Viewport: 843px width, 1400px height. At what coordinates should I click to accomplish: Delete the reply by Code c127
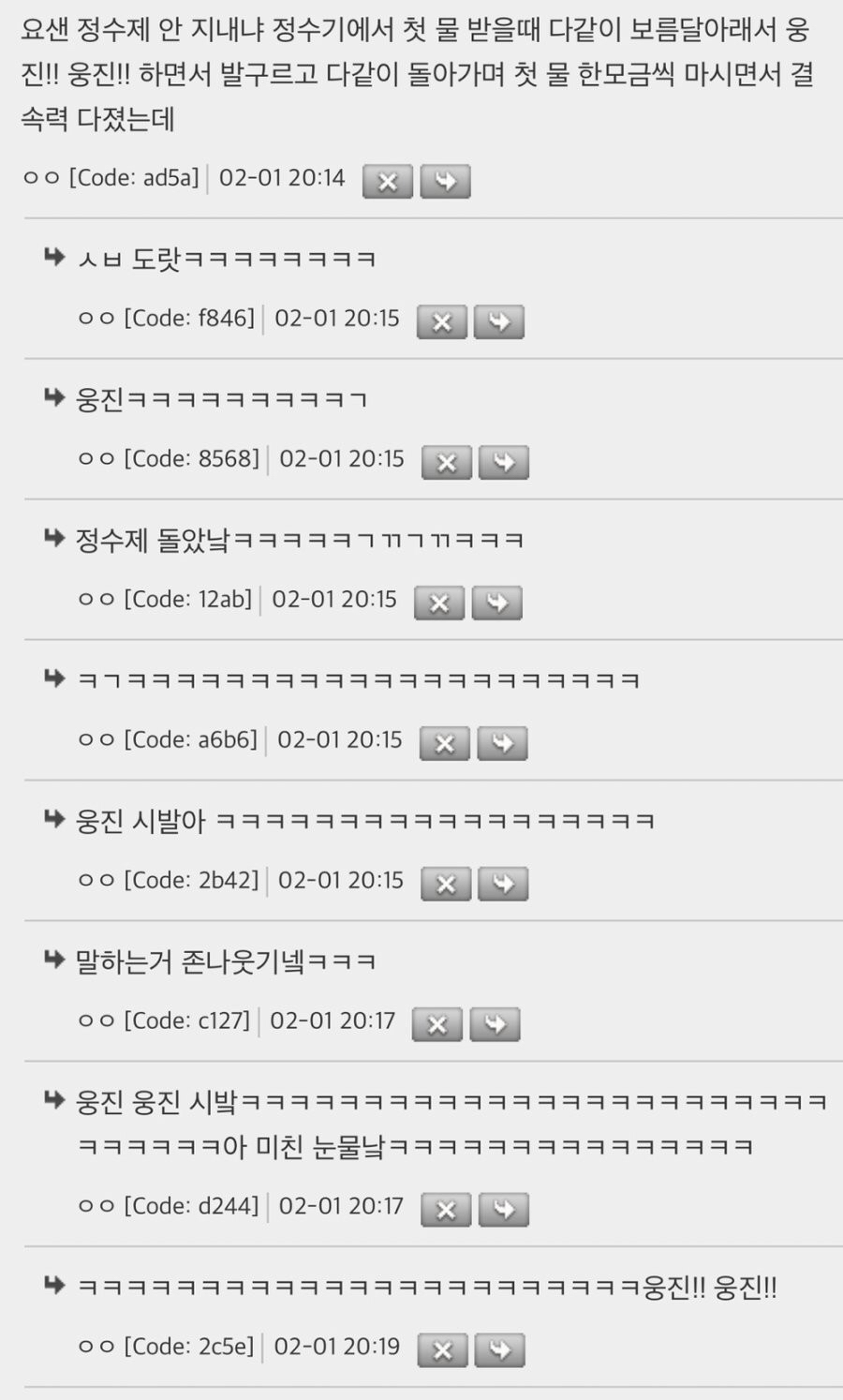pyautogui.click(x=437, y=1024)
